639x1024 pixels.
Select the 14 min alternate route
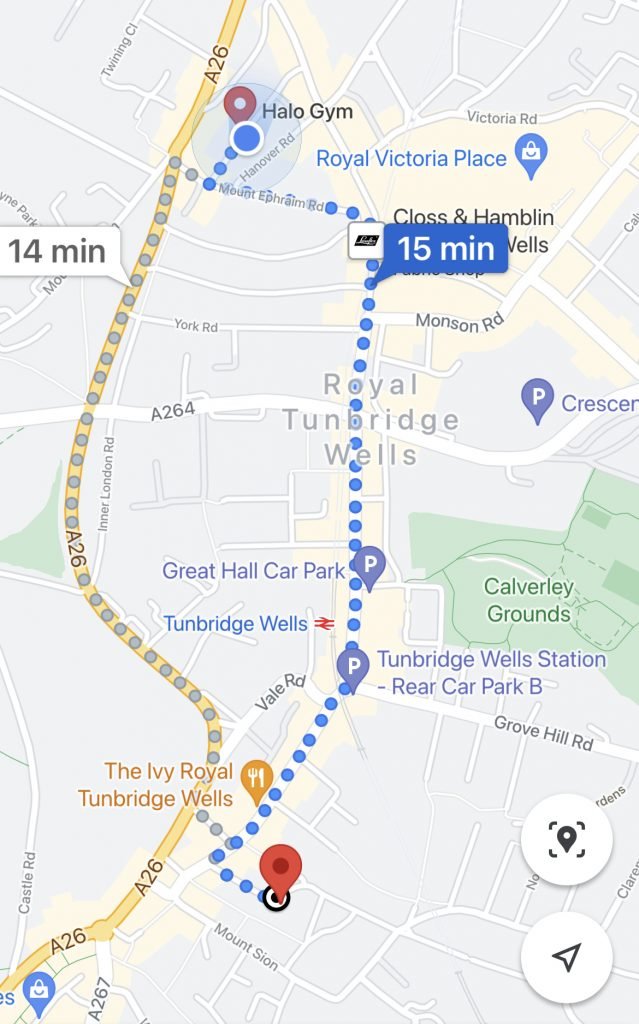tap(60, 250)
